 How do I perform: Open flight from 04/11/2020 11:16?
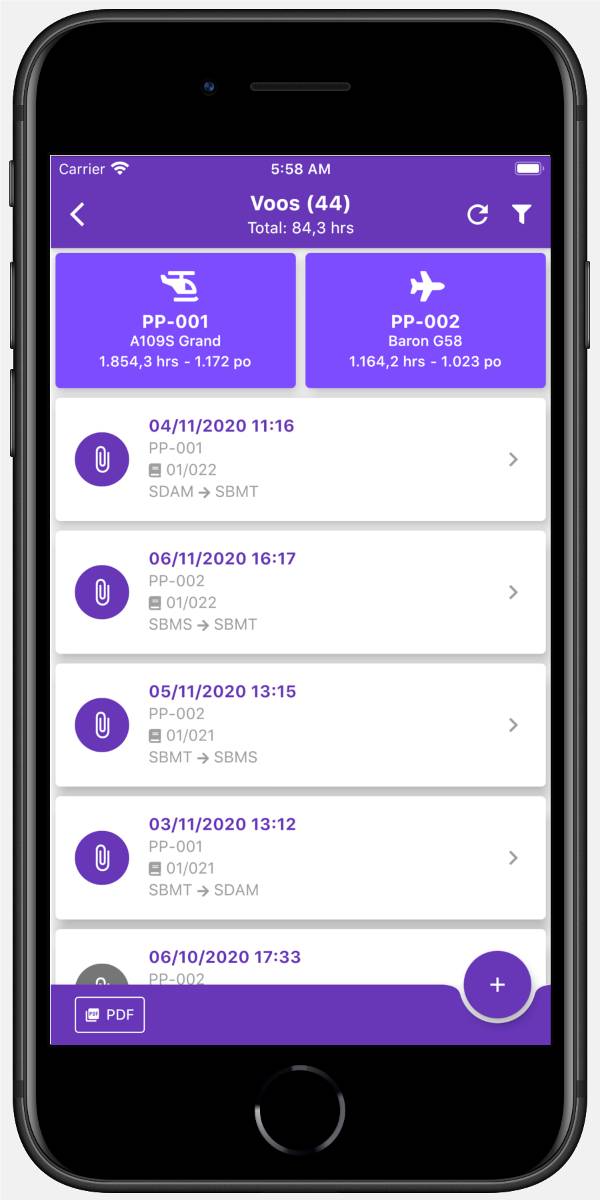pos(300,459)
